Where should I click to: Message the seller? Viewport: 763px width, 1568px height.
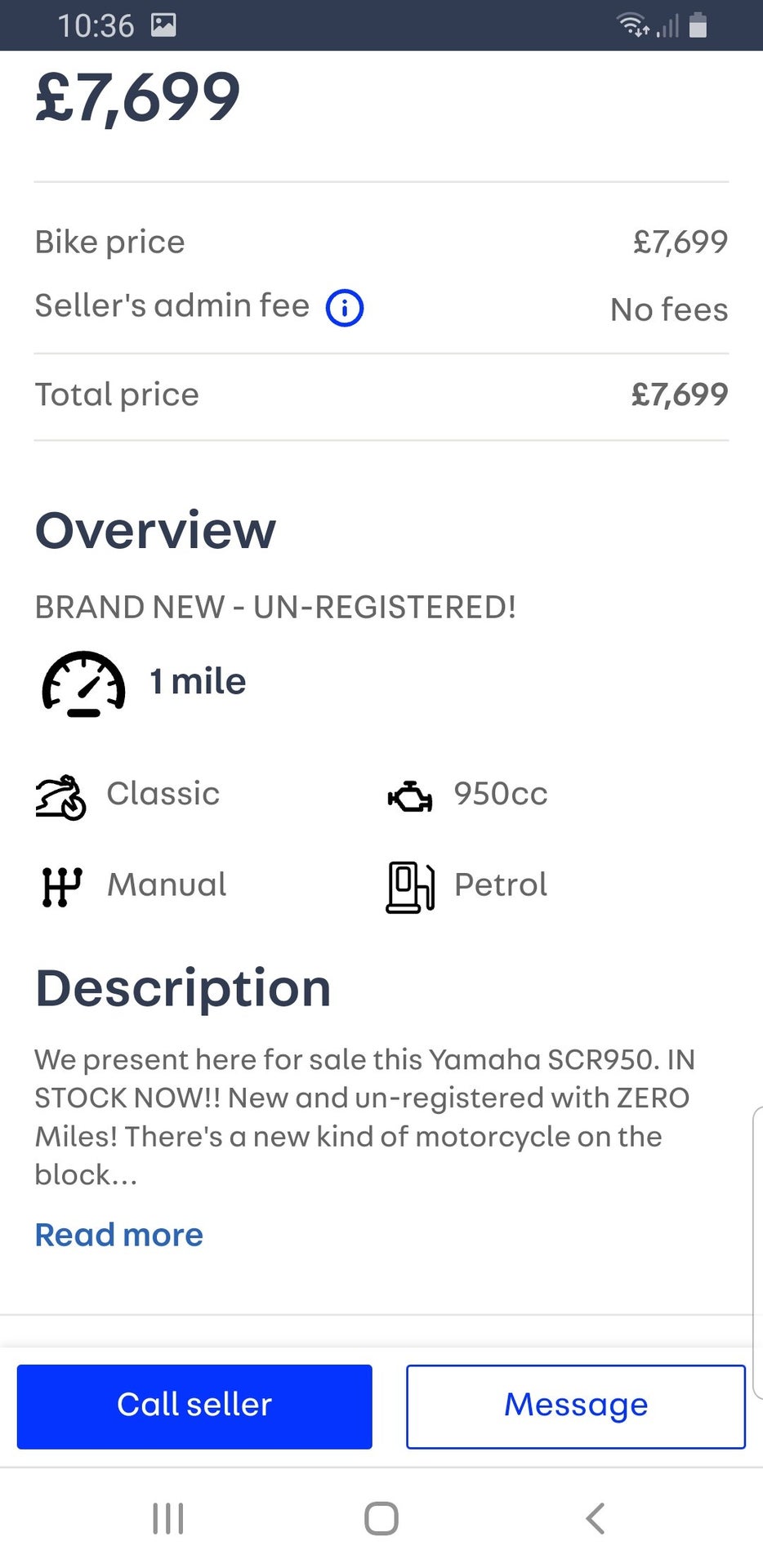click(576, 1406)
